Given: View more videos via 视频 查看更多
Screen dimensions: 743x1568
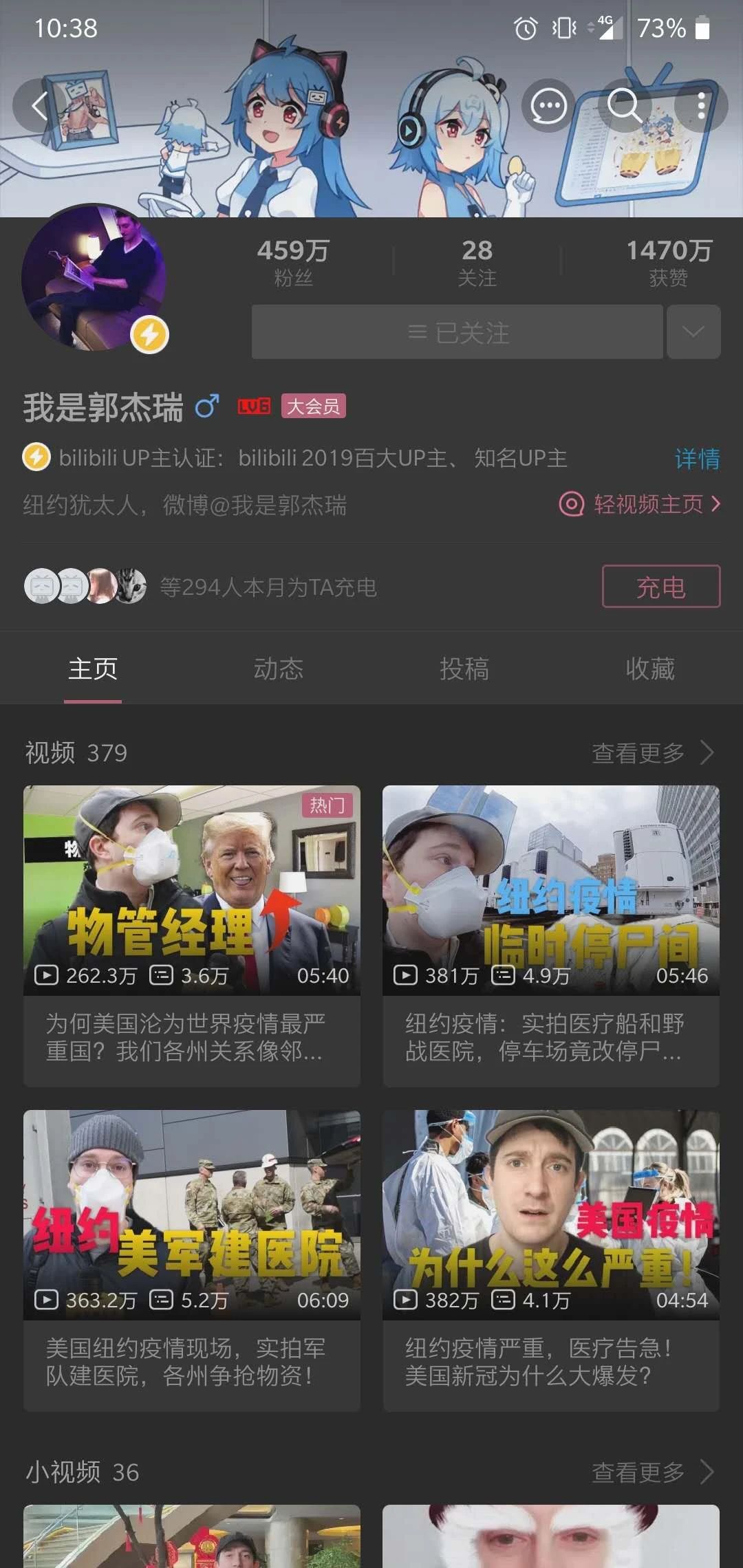Looking at the screenshot, I should click(652, 753).
